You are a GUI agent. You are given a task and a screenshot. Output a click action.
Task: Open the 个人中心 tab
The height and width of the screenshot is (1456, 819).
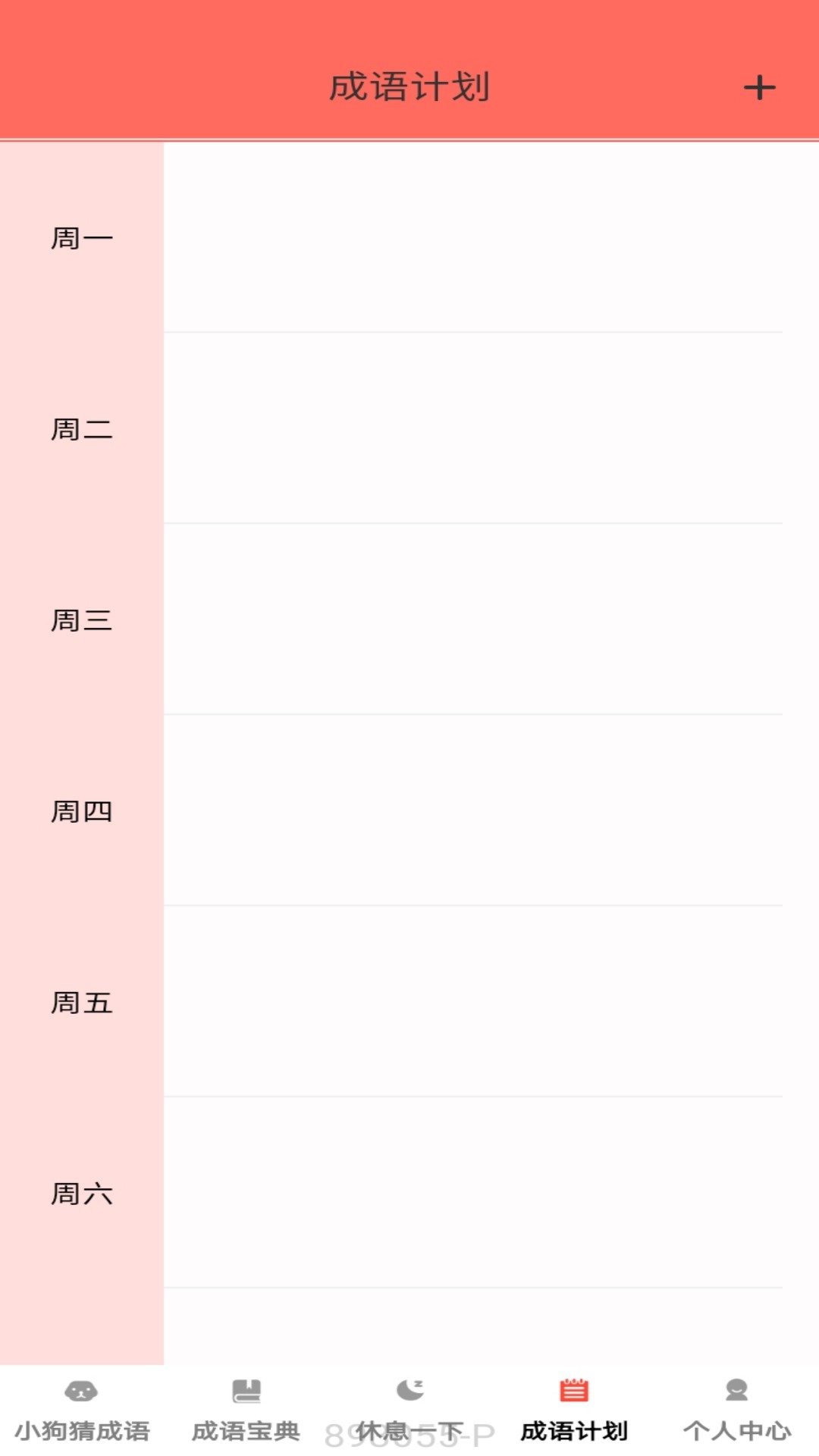coord(737,1410)
